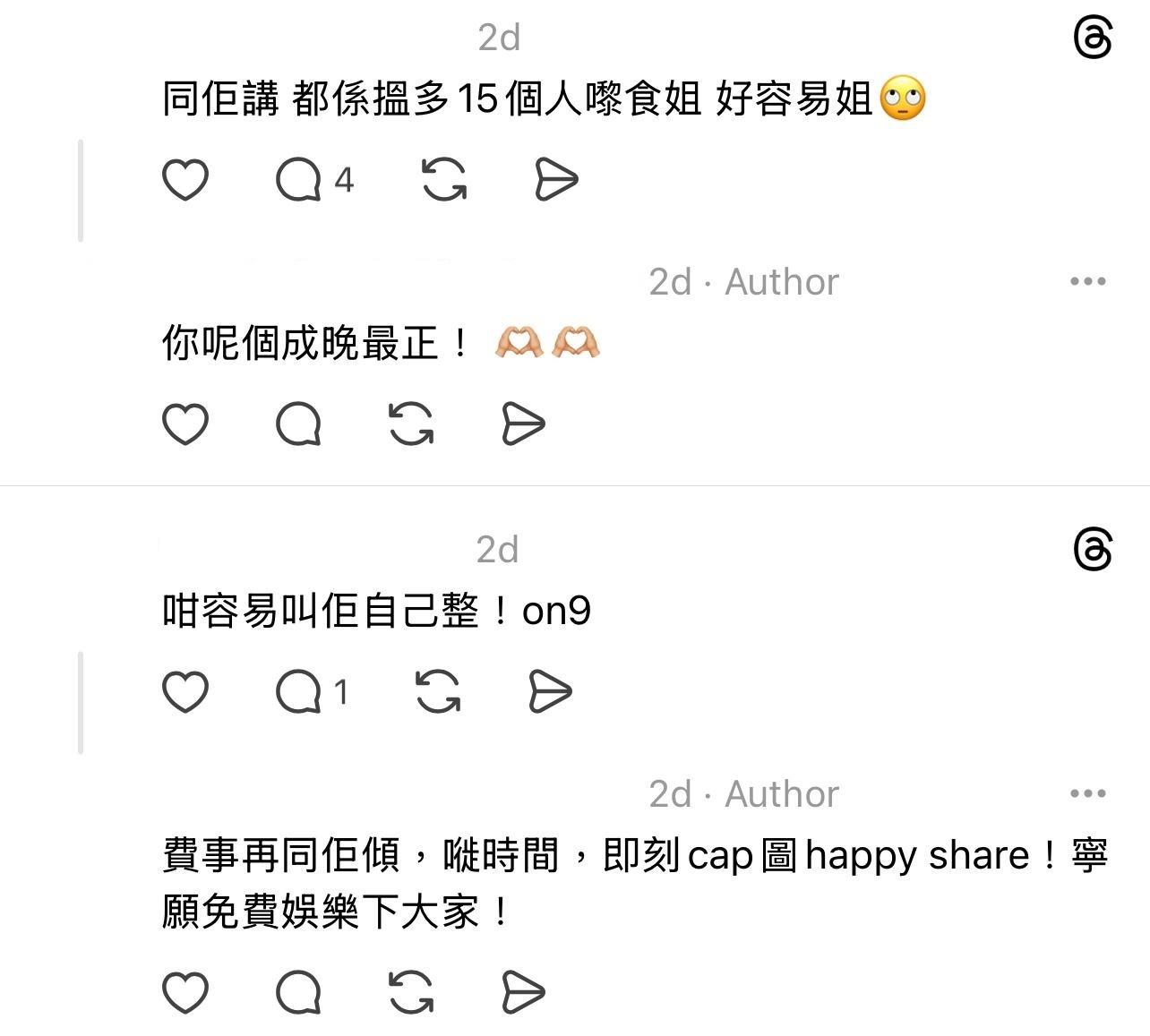View the reply on the on9 comment
Image resolution: width=1150 pixels, height=1036 pixels.
[x=300, y=691]
